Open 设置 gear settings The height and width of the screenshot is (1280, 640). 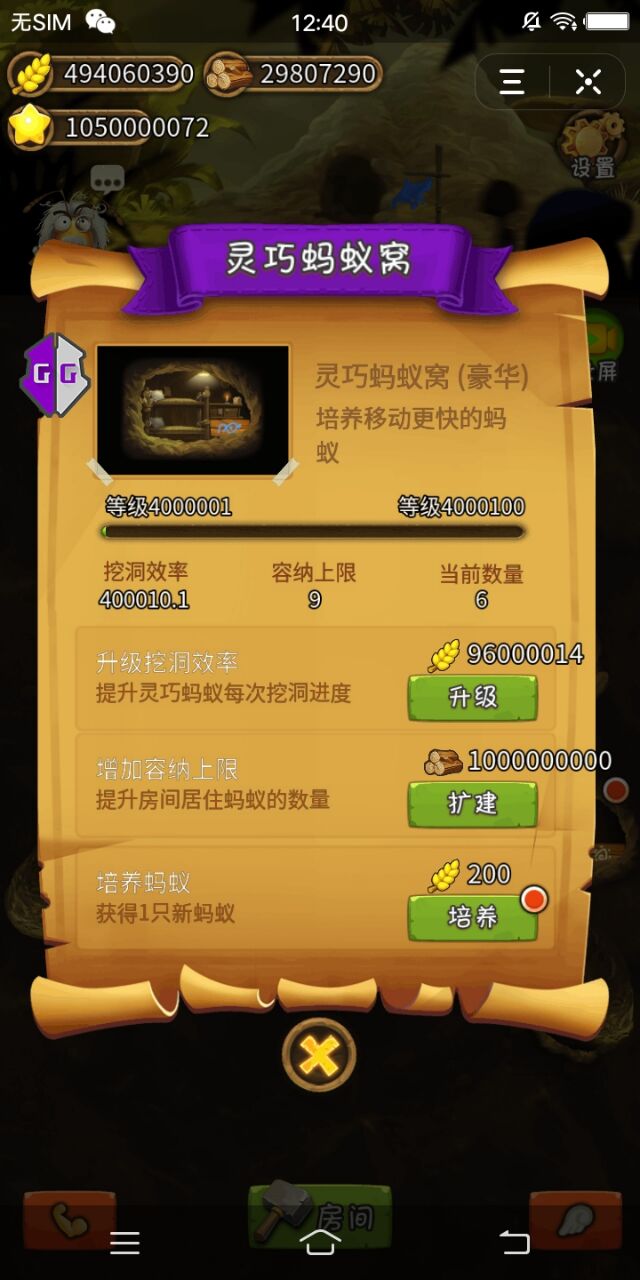tap(592, 145)
